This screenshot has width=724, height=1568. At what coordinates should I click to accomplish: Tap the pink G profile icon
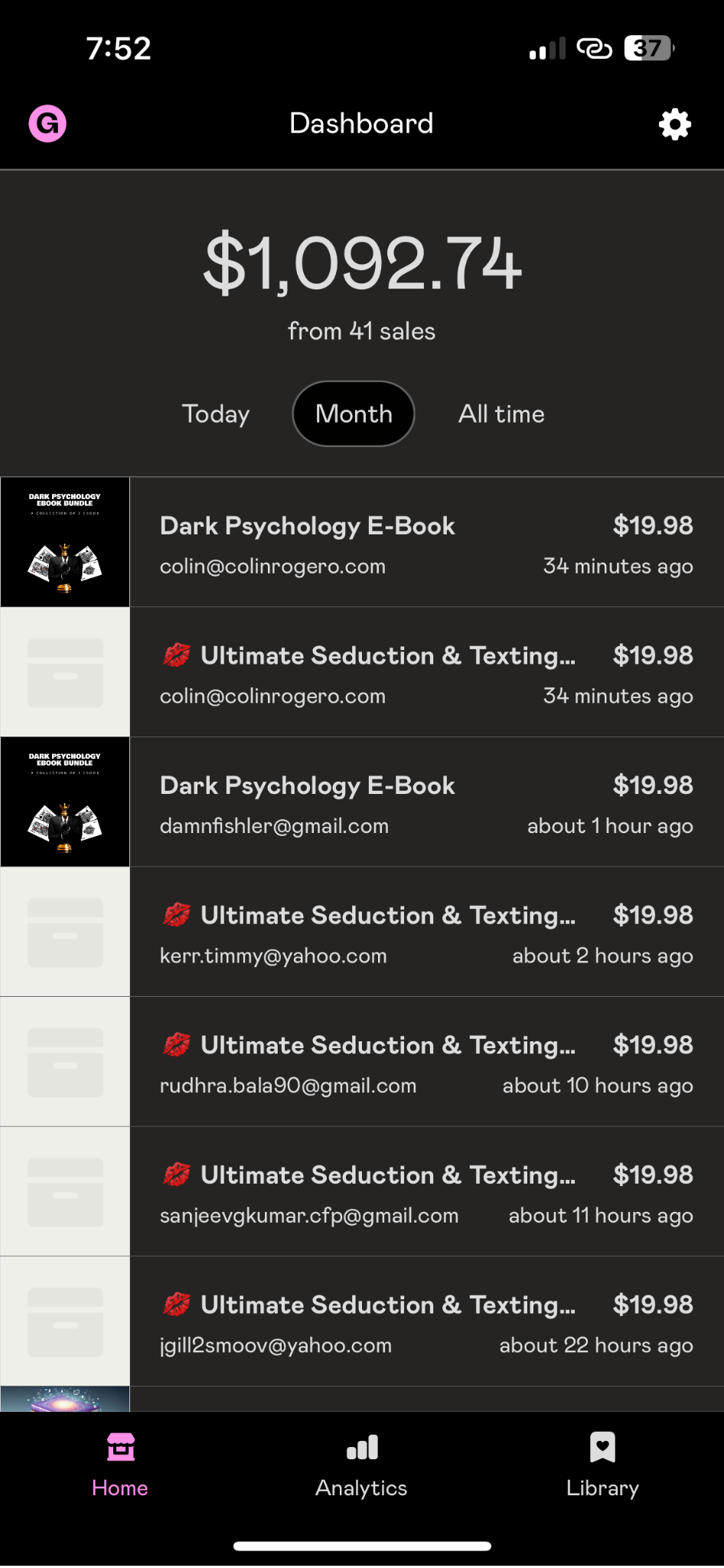point(47,124)
